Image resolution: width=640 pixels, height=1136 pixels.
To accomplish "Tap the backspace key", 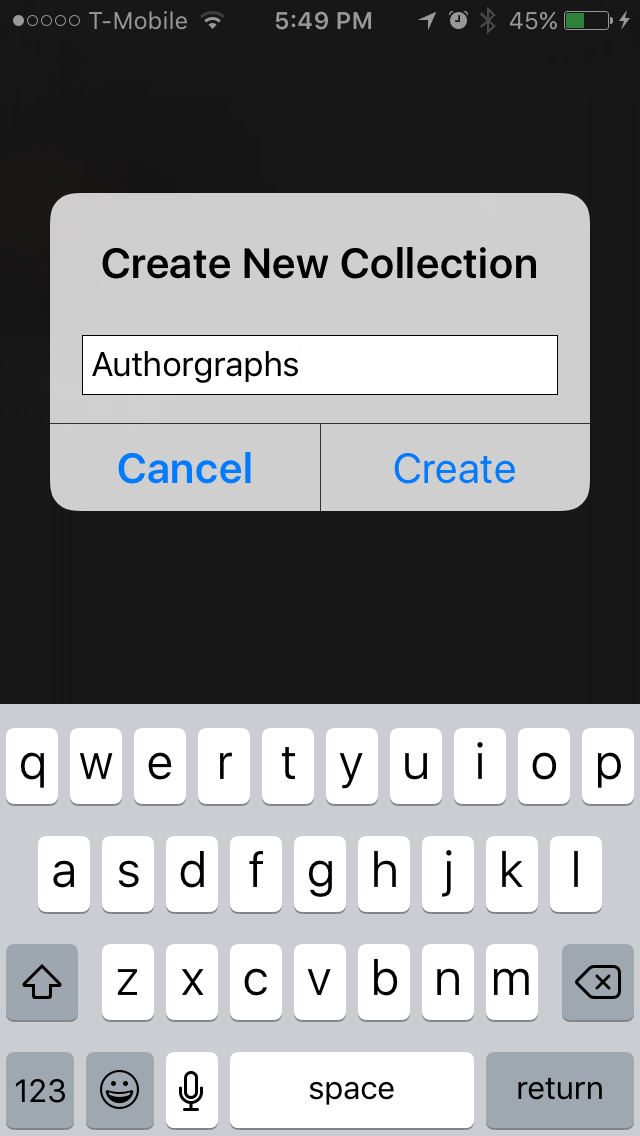I will tap(597, 983).
